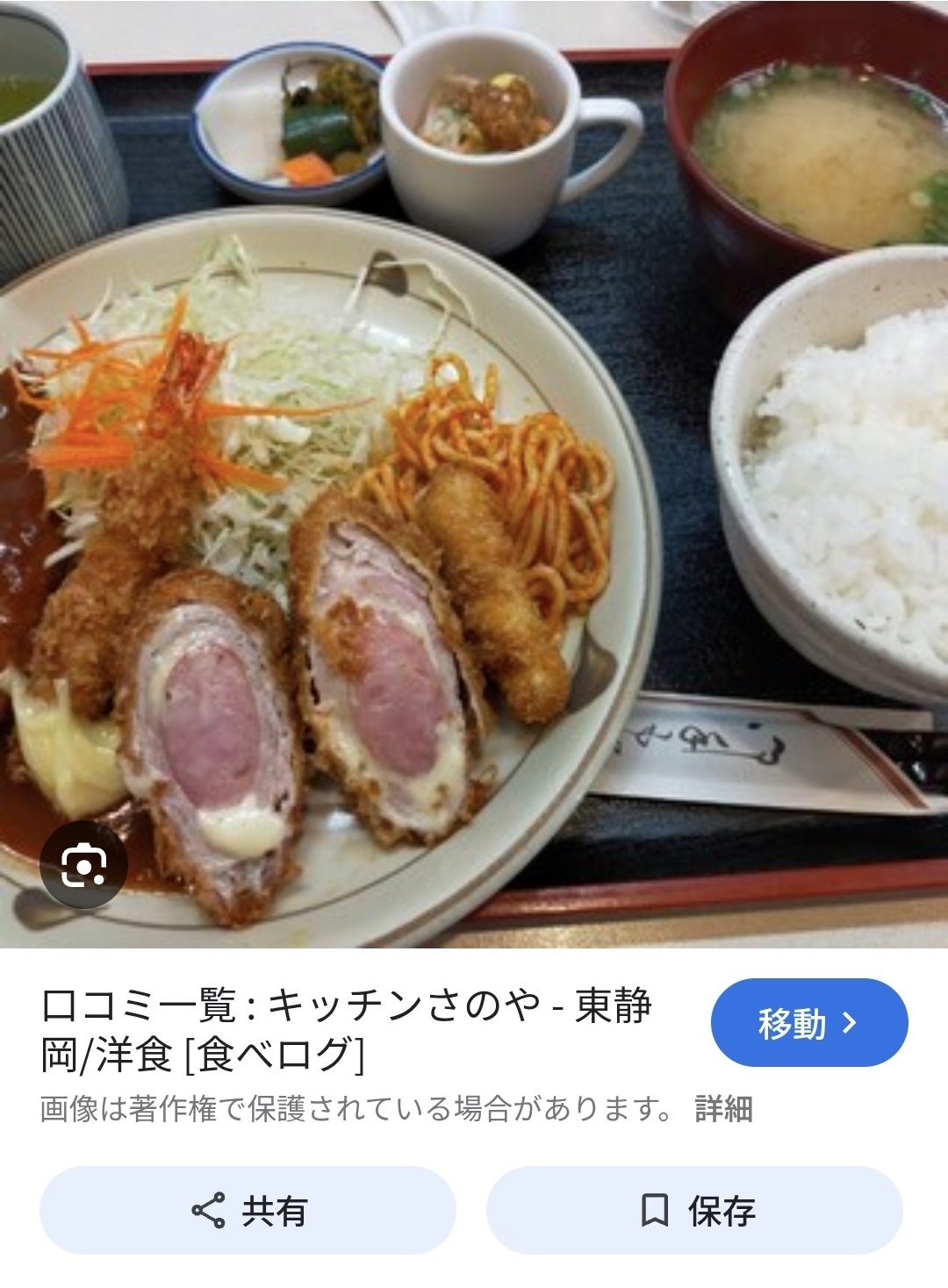The width and height of the screenshot is (948, 1288).
Task: Save the image with 保存
Action: point(694,1211)
